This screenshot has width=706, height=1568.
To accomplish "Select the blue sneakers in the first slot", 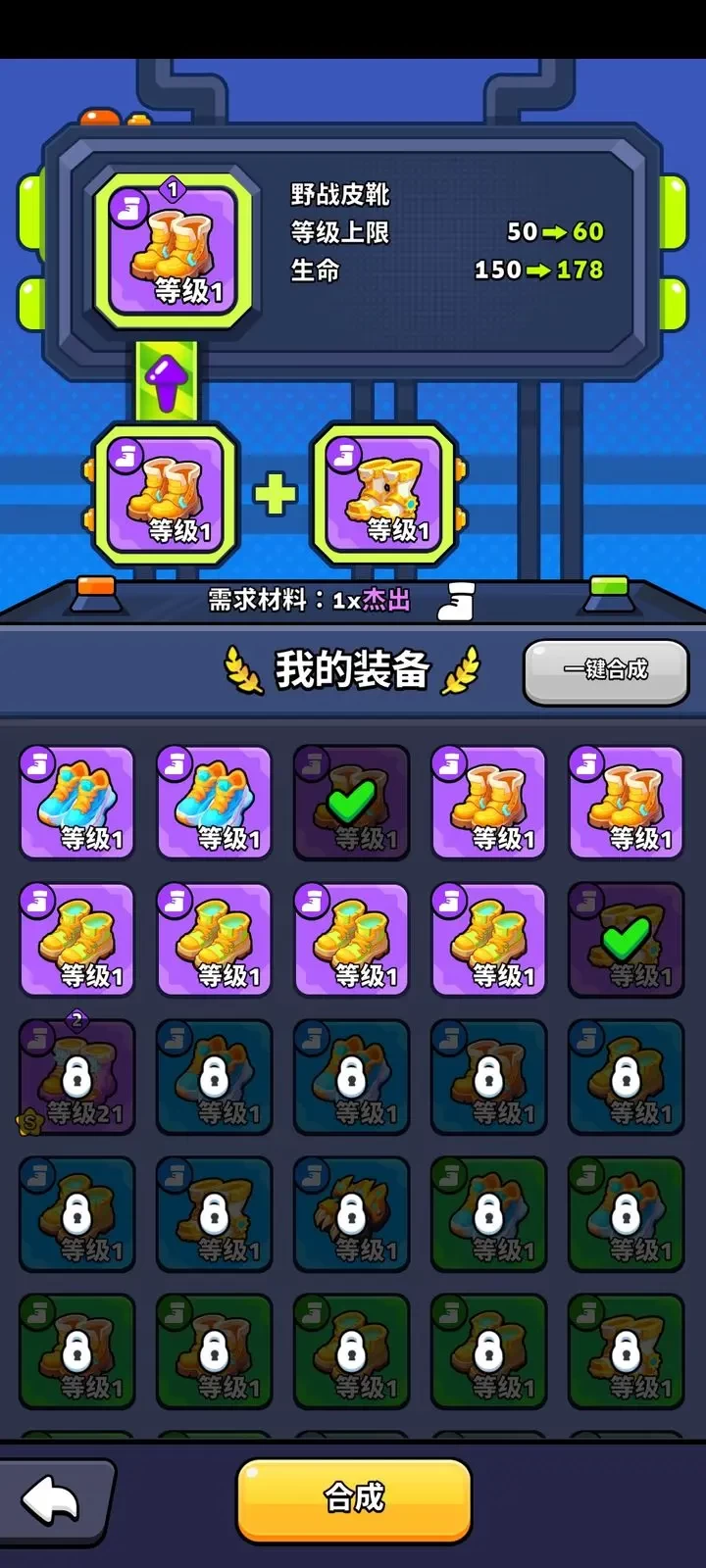I will tap(76, 804).
